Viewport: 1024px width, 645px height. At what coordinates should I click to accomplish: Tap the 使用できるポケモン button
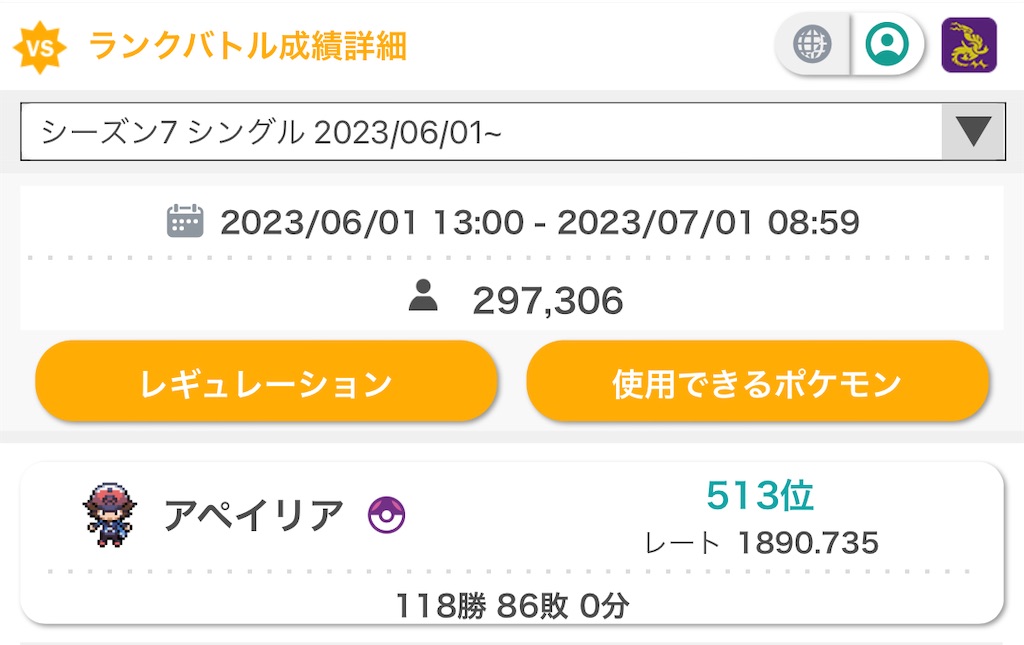click(758, 381)
